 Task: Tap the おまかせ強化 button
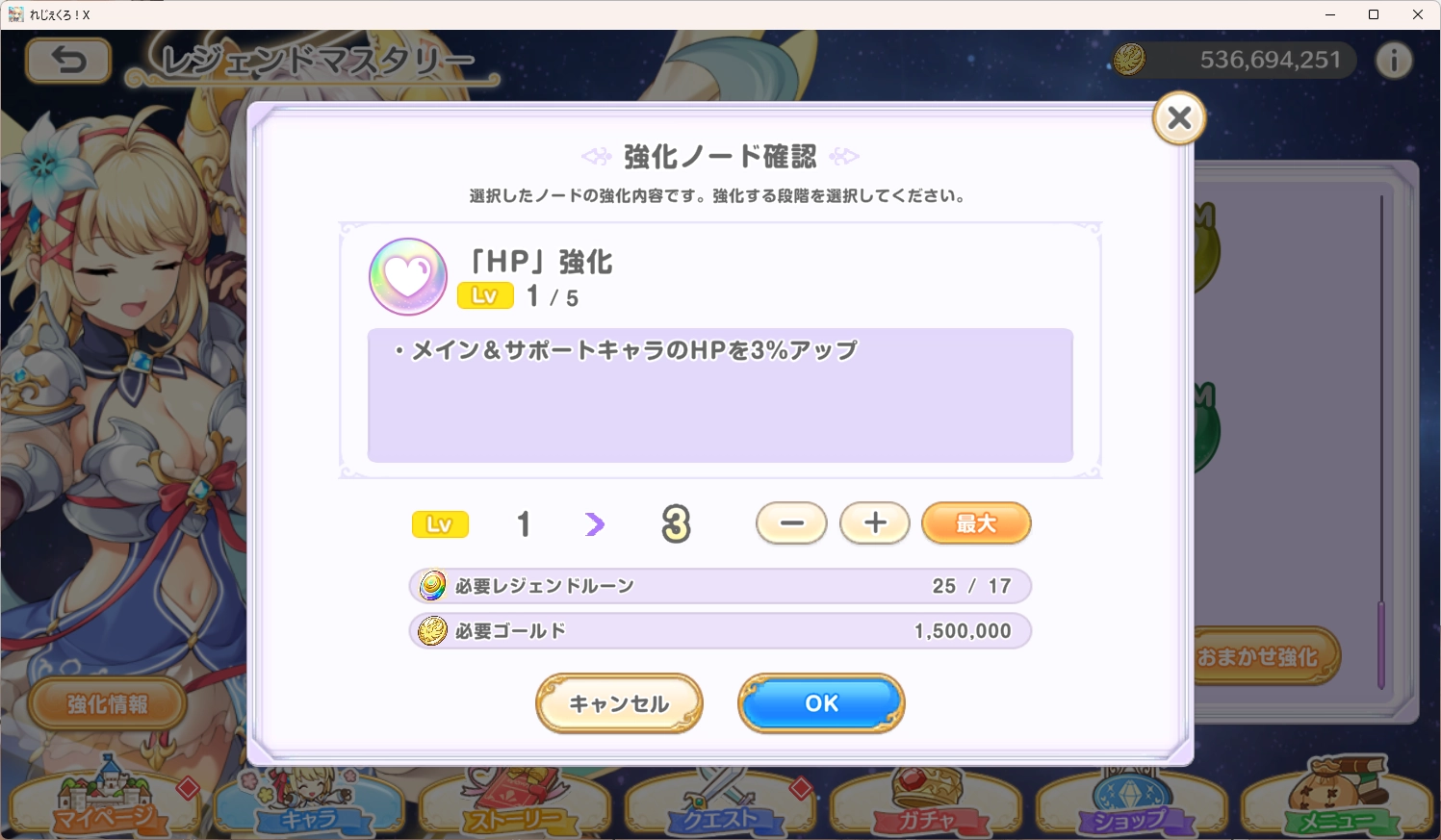coord(1261,657)
